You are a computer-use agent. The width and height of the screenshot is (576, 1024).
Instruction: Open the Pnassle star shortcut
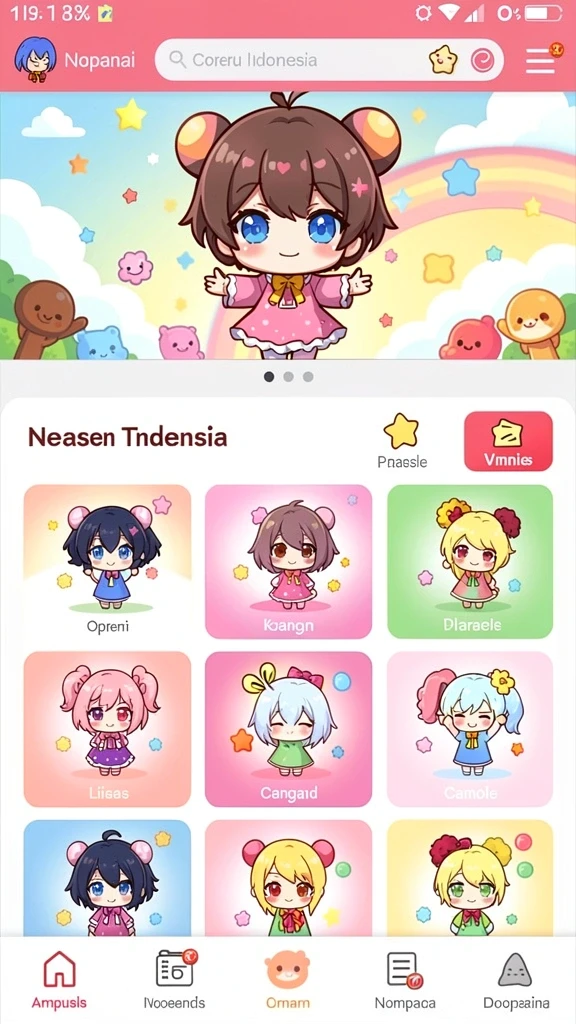coord(402,441)
